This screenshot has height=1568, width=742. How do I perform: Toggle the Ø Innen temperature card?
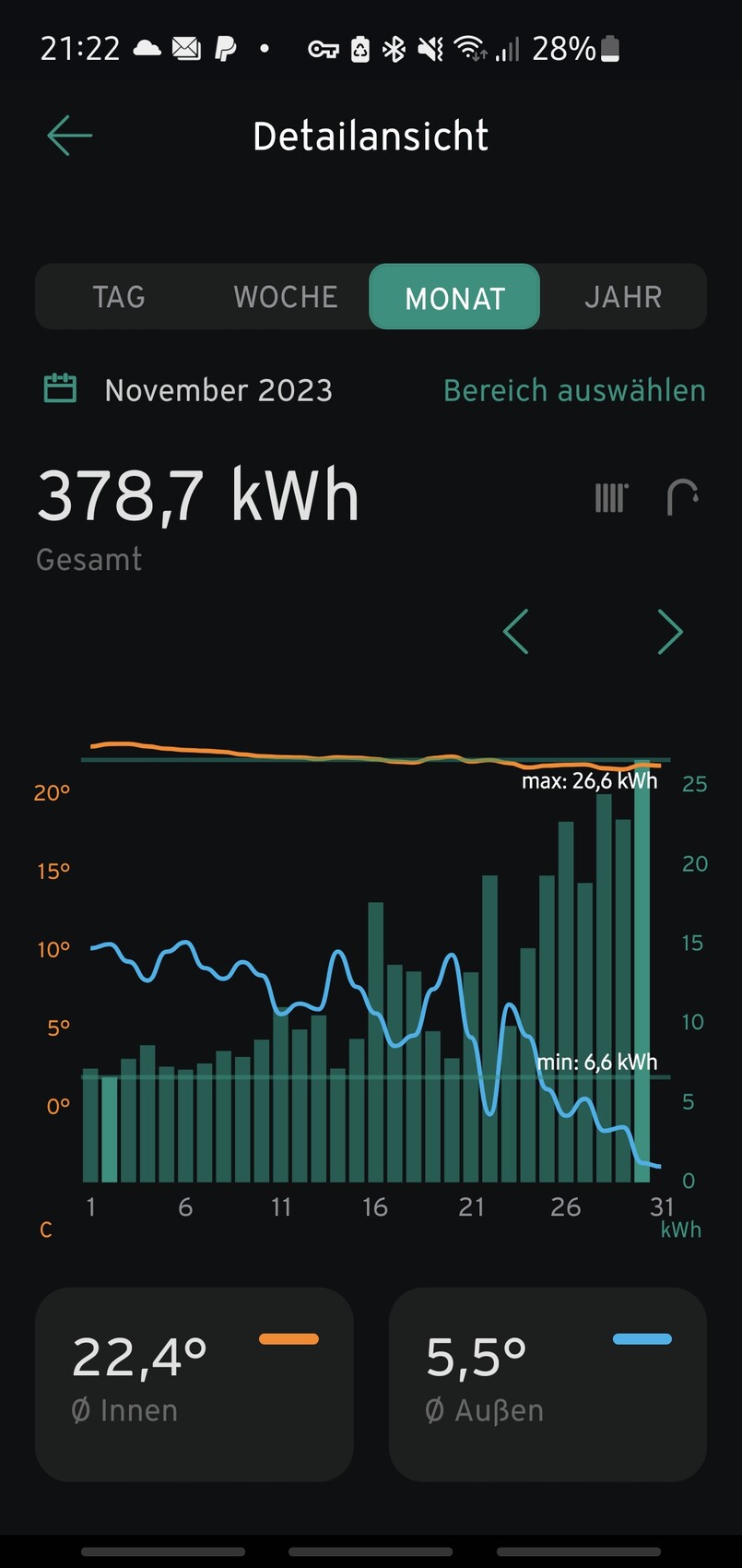click(194, 1384)
